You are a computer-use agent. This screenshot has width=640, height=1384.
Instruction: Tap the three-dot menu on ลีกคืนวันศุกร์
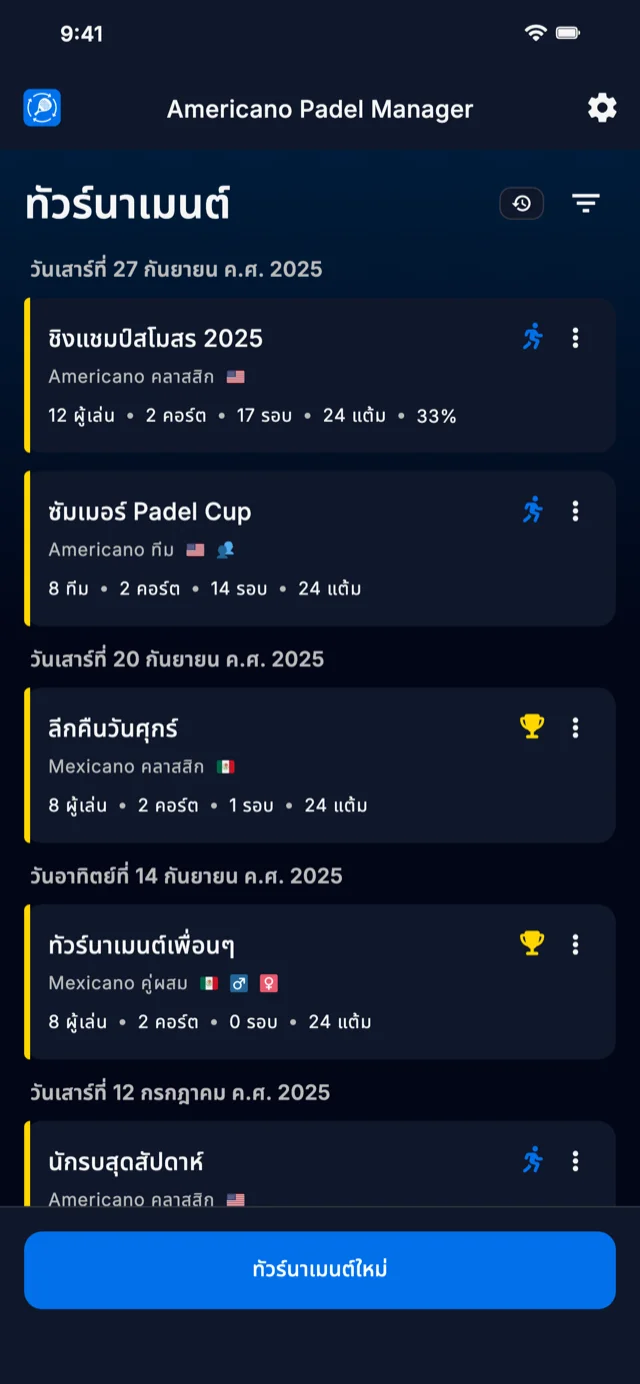[x=575, y=728]
